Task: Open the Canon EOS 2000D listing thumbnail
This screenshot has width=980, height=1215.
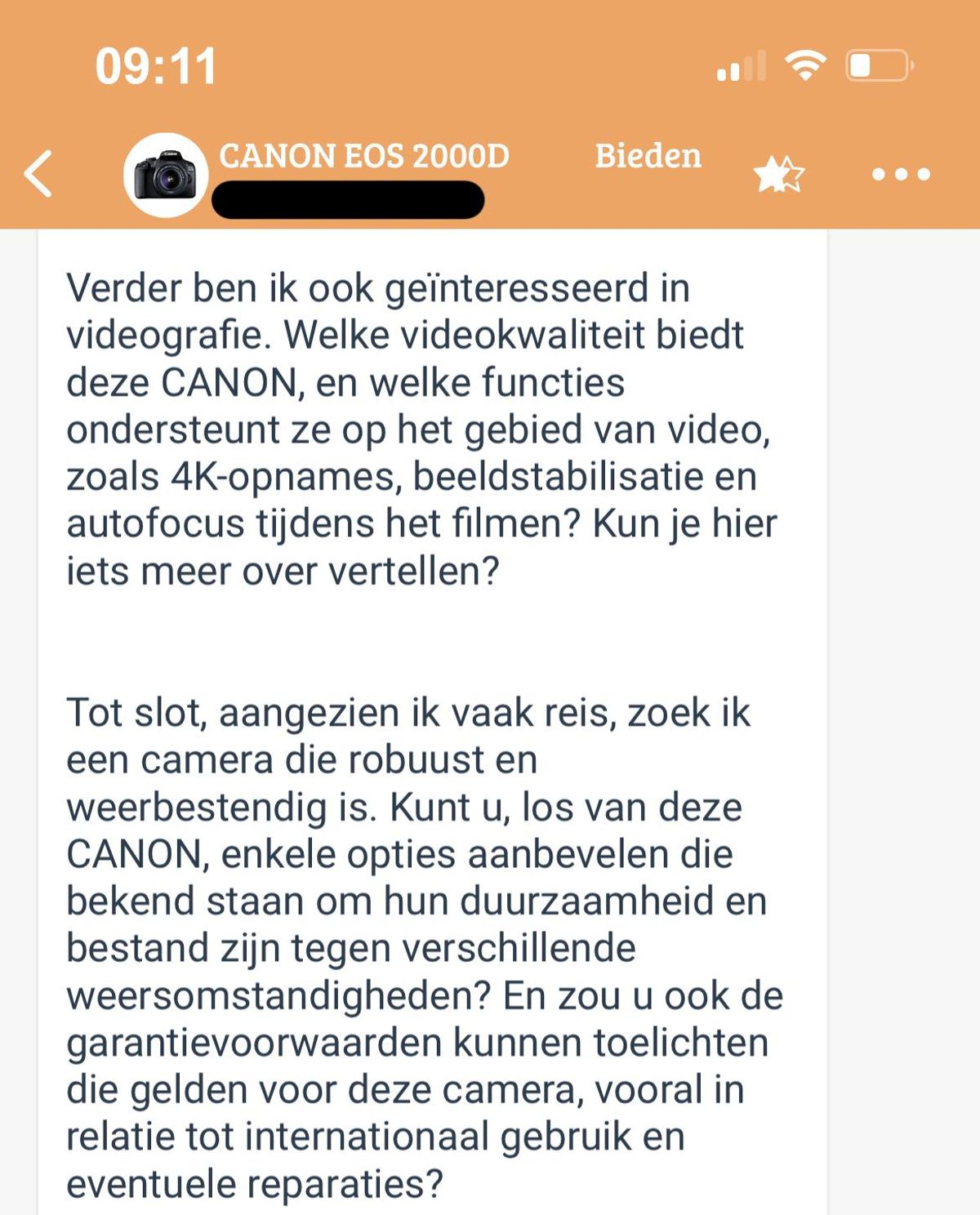Action: (166, 175)
